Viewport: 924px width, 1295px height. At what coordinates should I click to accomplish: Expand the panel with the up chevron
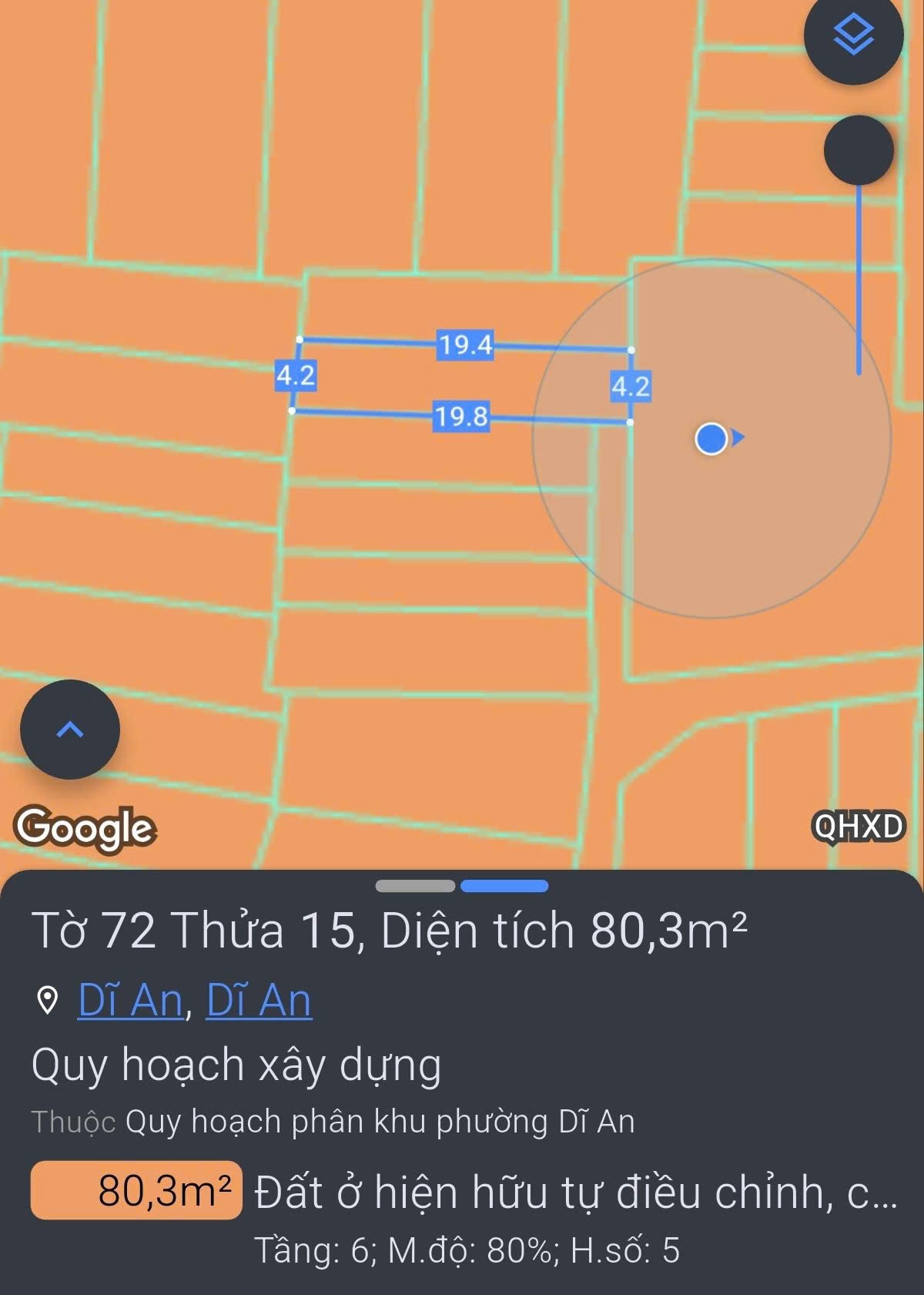(70, 729)
